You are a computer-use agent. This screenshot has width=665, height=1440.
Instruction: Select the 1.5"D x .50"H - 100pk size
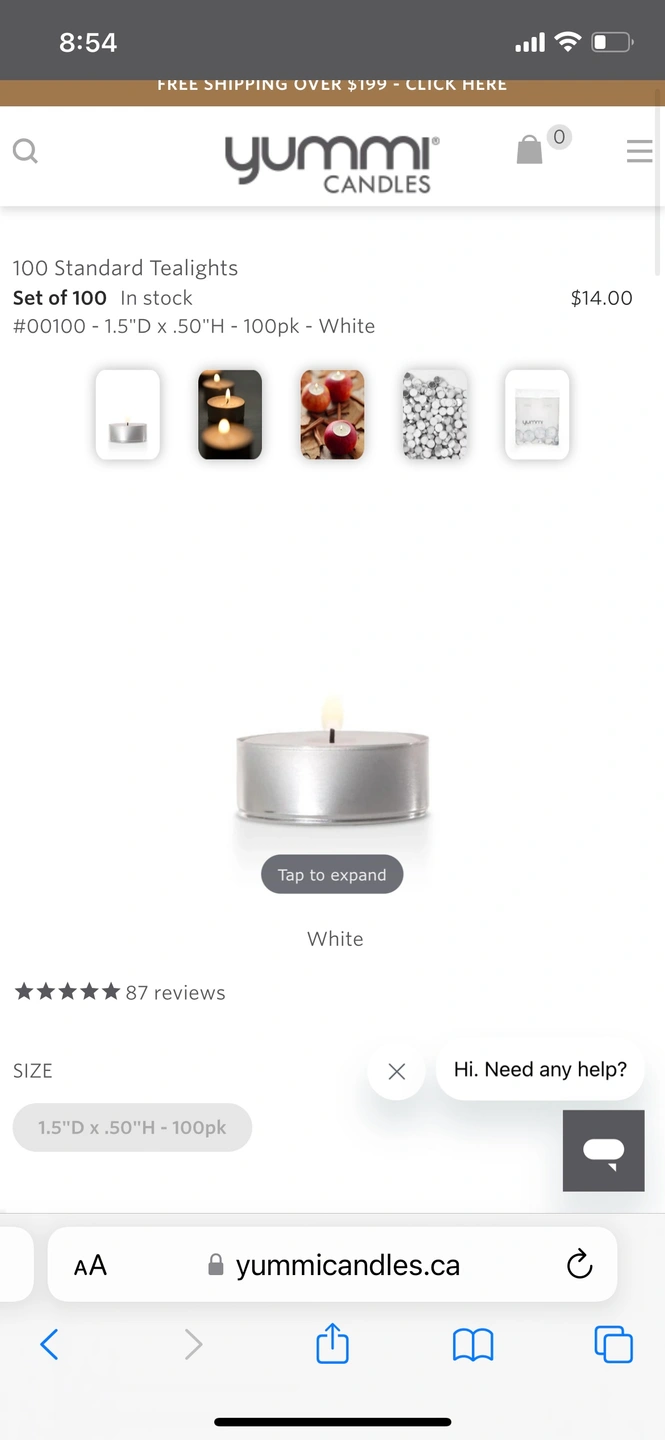[132, 1127]
